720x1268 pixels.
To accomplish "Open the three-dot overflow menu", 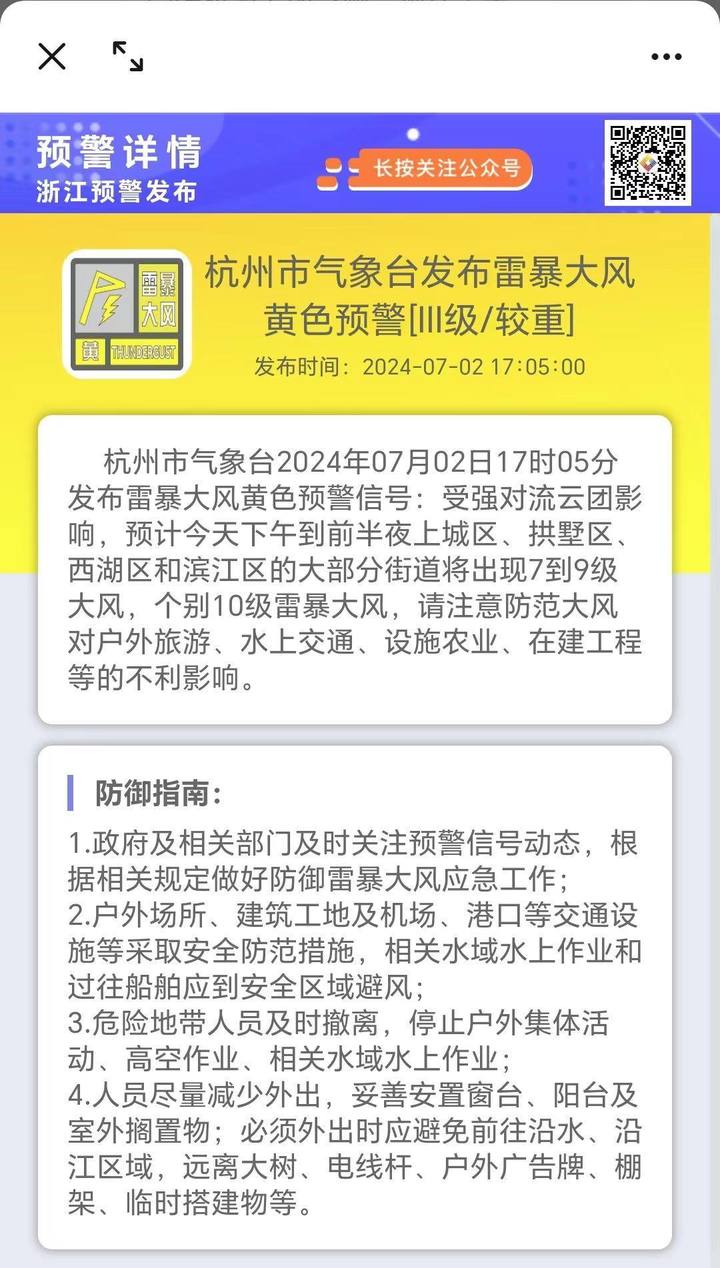I will (666, 57).
